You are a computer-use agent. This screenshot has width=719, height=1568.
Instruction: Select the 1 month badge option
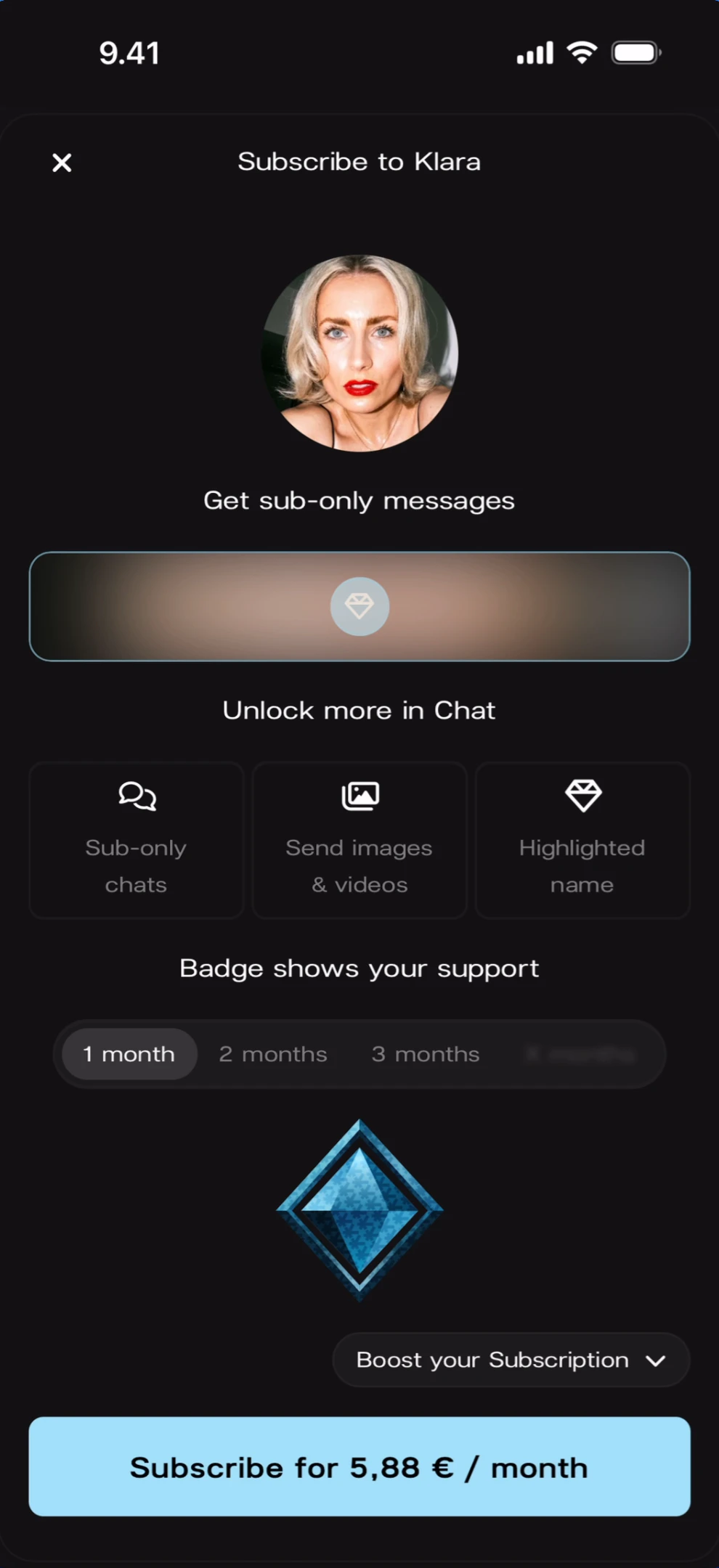127,1053
